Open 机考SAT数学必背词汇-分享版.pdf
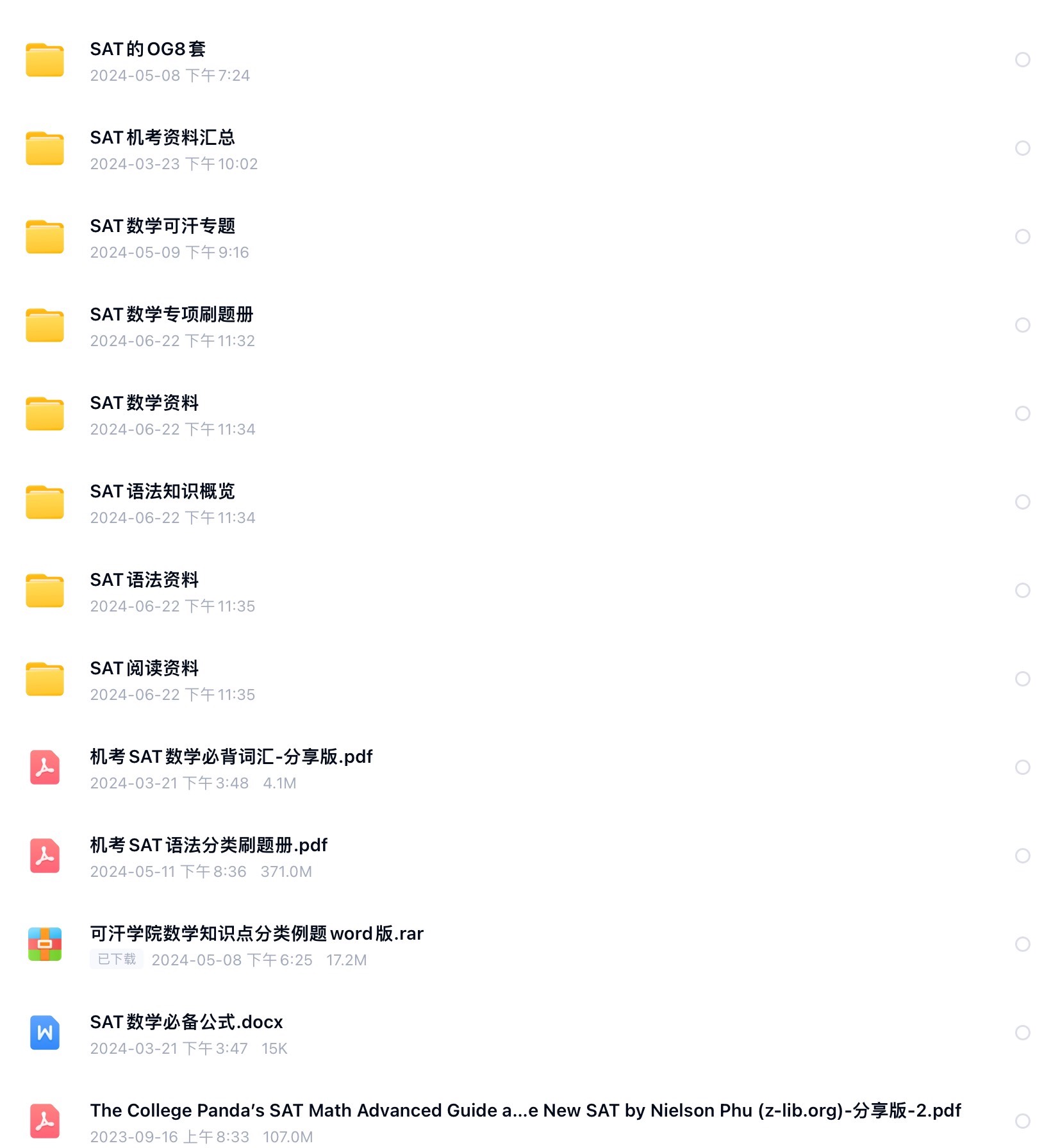1051x1148 pixels. 231,757
